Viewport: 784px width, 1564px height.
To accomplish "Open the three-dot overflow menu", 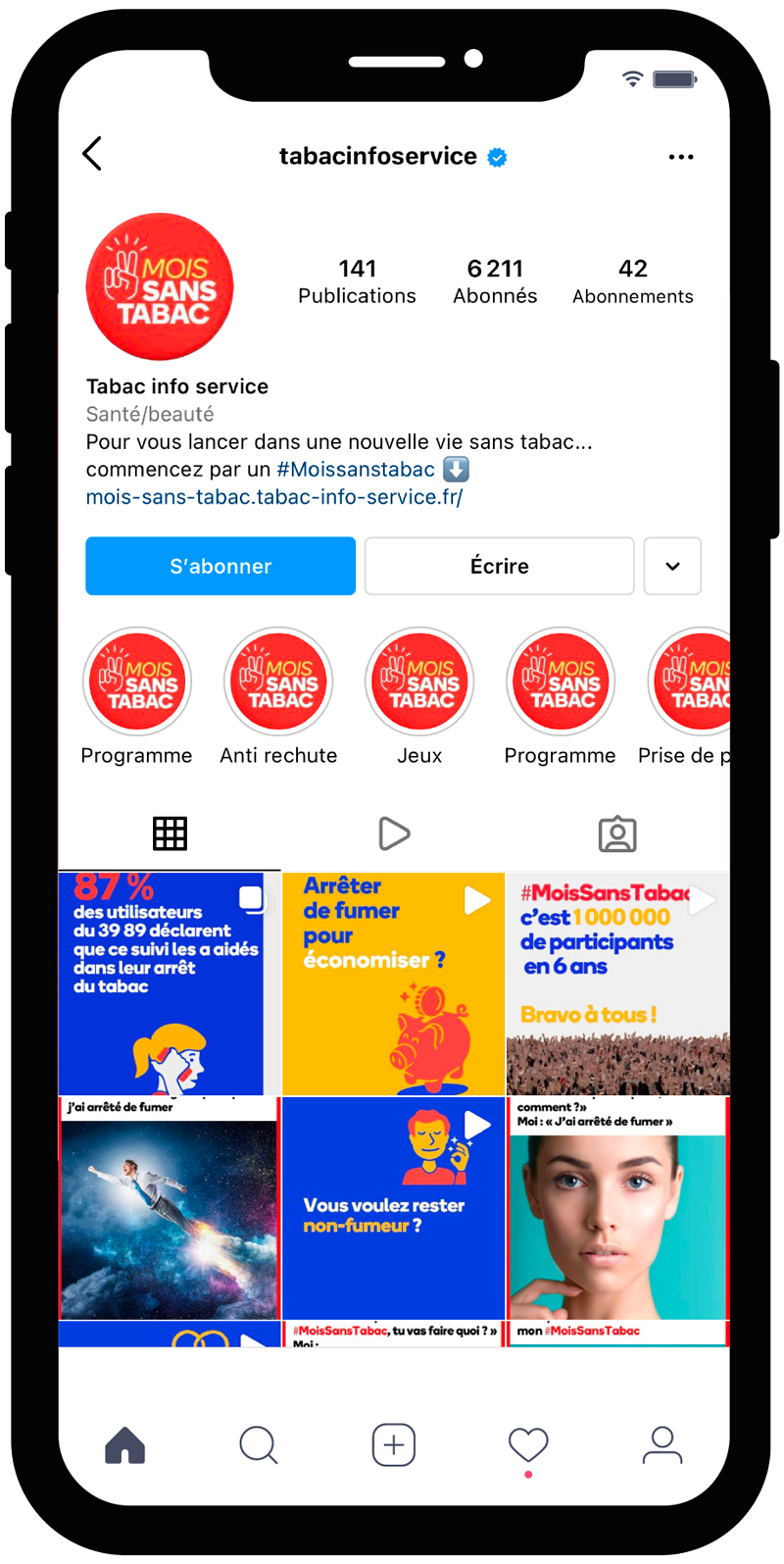I will point(680,157).
